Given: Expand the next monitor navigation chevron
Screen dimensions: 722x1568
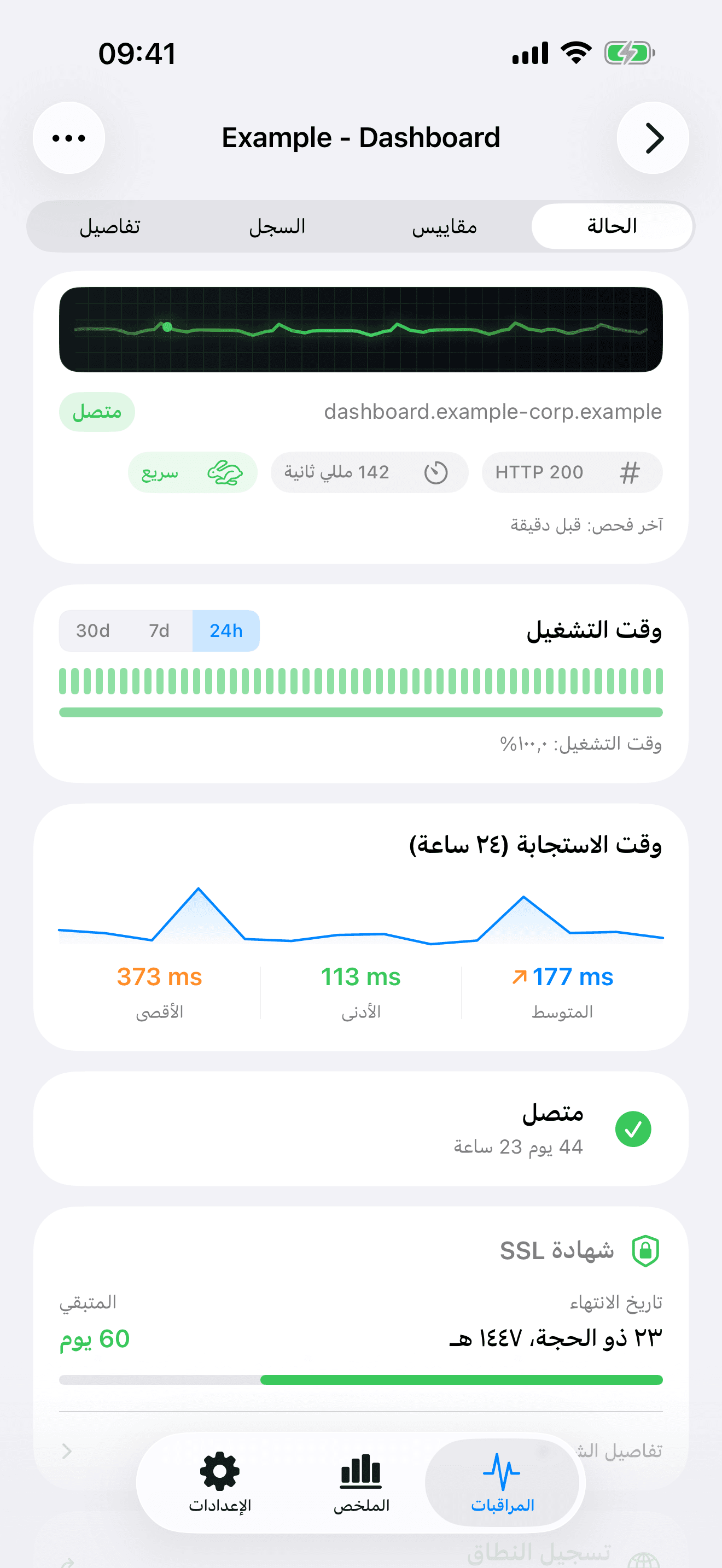Looking at the screenshot, I should [653, 138].
